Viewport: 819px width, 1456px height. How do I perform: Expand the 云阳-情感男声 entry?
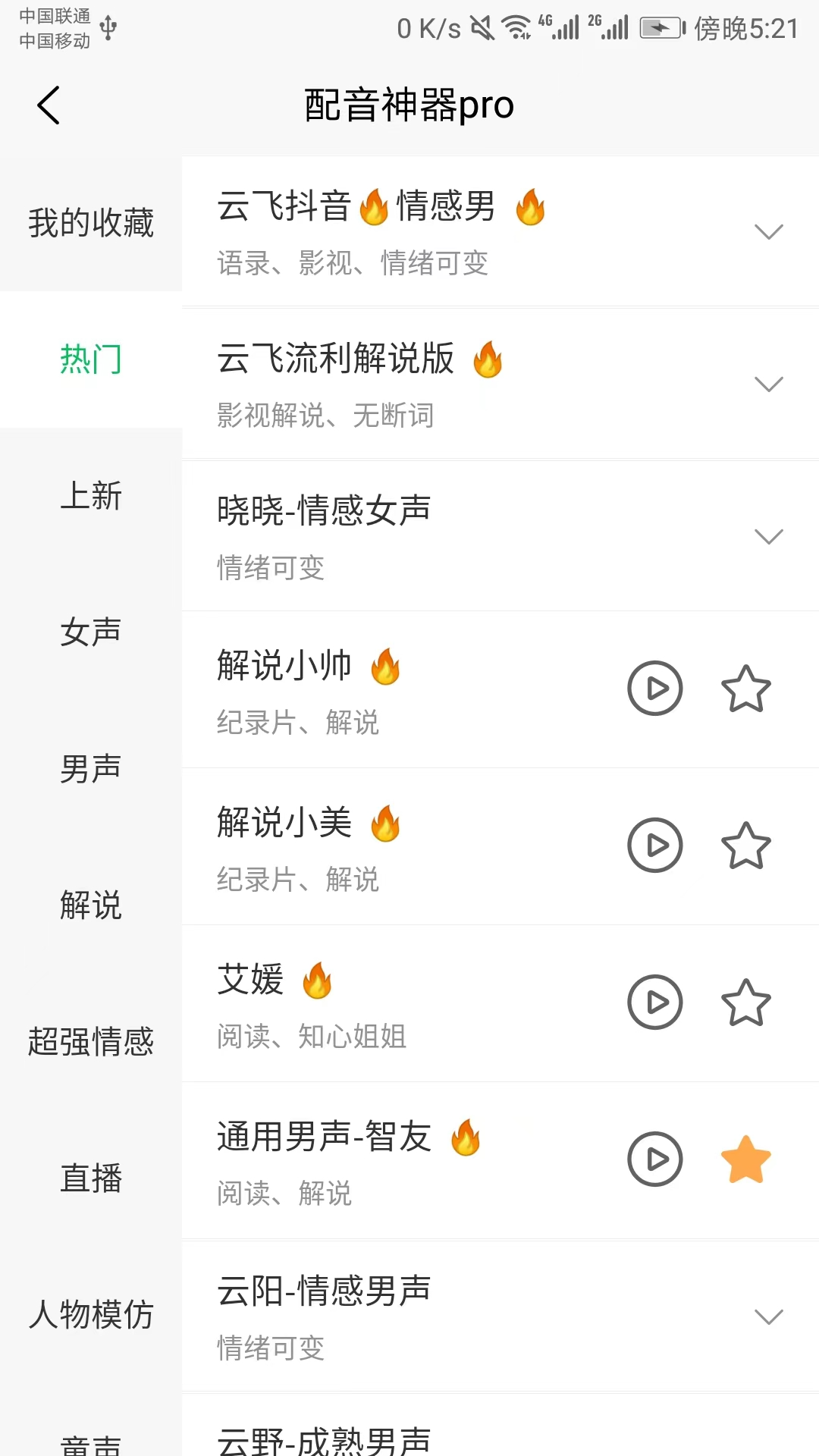[768, 1317]
